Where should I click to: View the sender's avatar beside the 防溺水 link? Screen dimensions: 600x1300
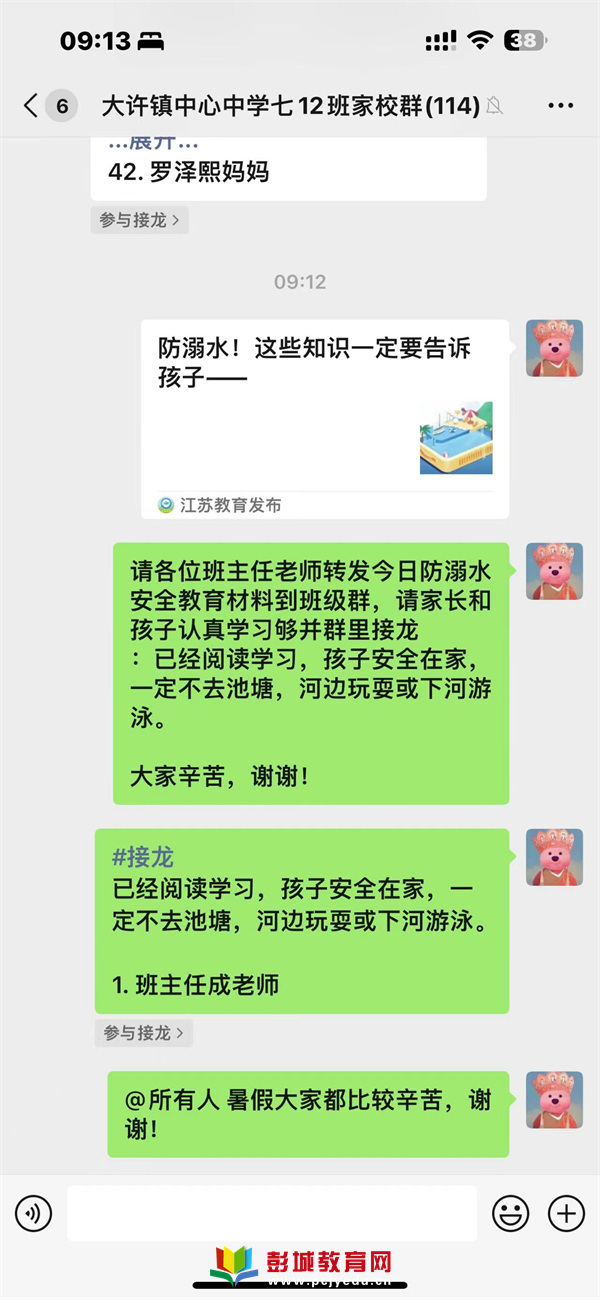(554, 349)
